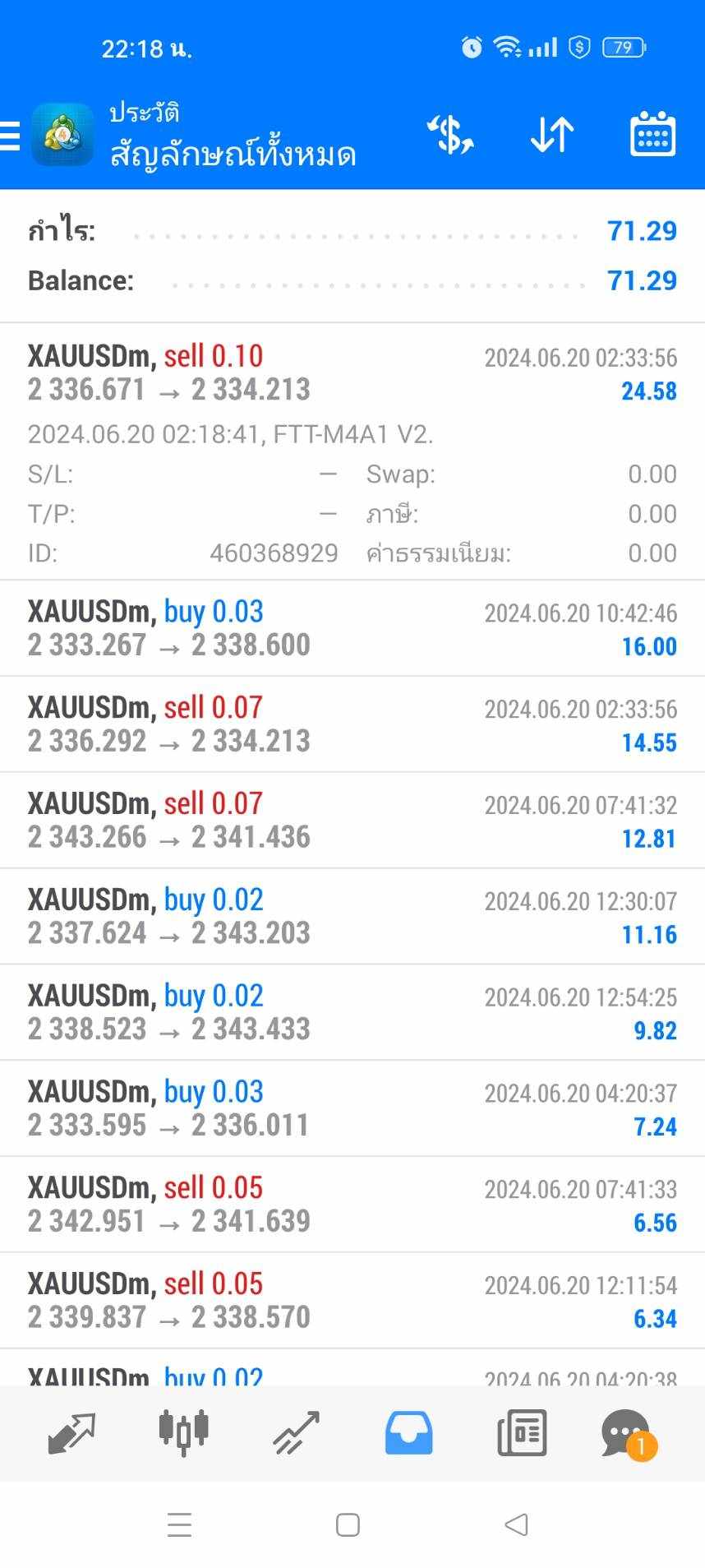Switch to the News tab
705x1568 pixels.
[x=522, y=1433]
